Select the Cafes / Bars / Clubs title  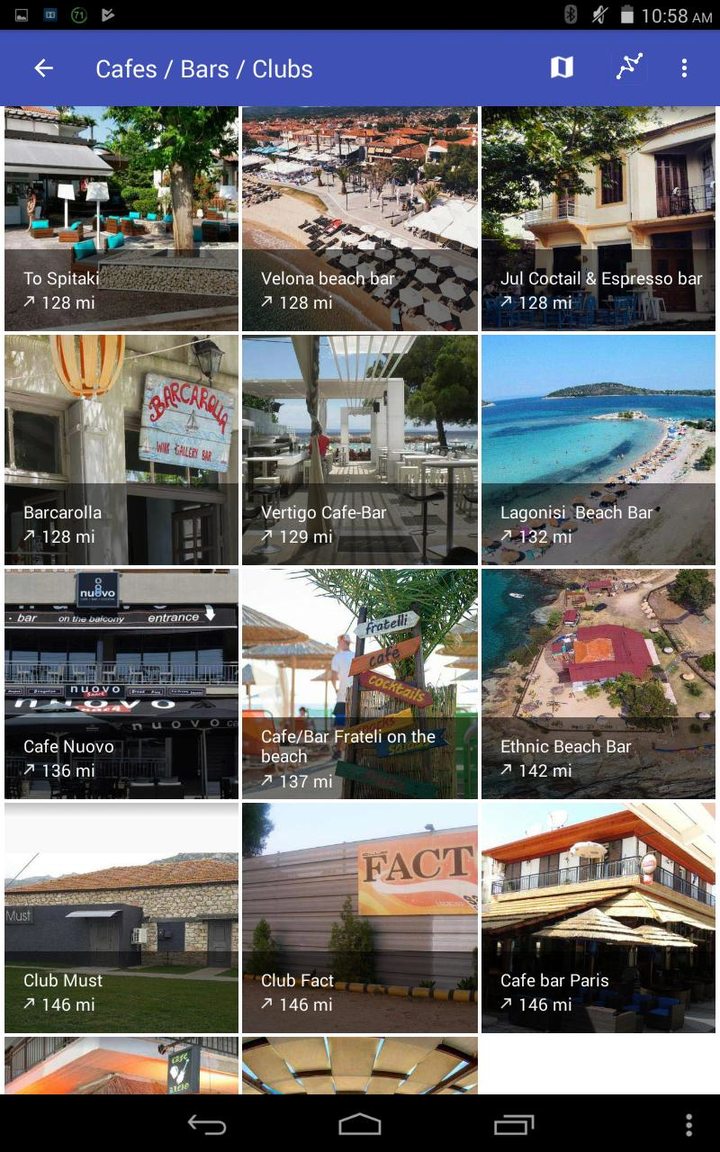tap(203, 68)
